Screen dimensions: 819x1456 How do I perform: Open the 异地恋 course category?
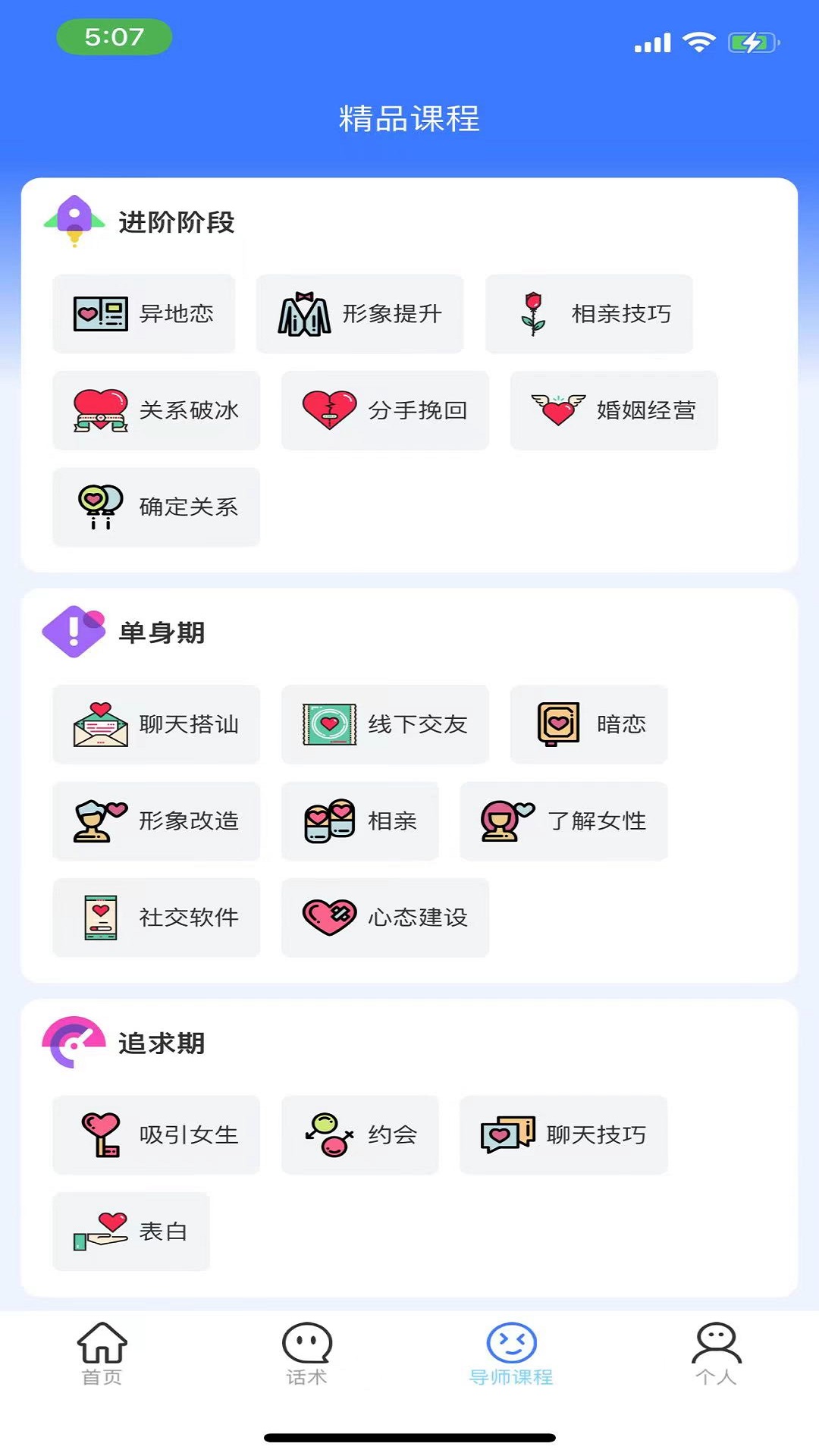point(144,313)
